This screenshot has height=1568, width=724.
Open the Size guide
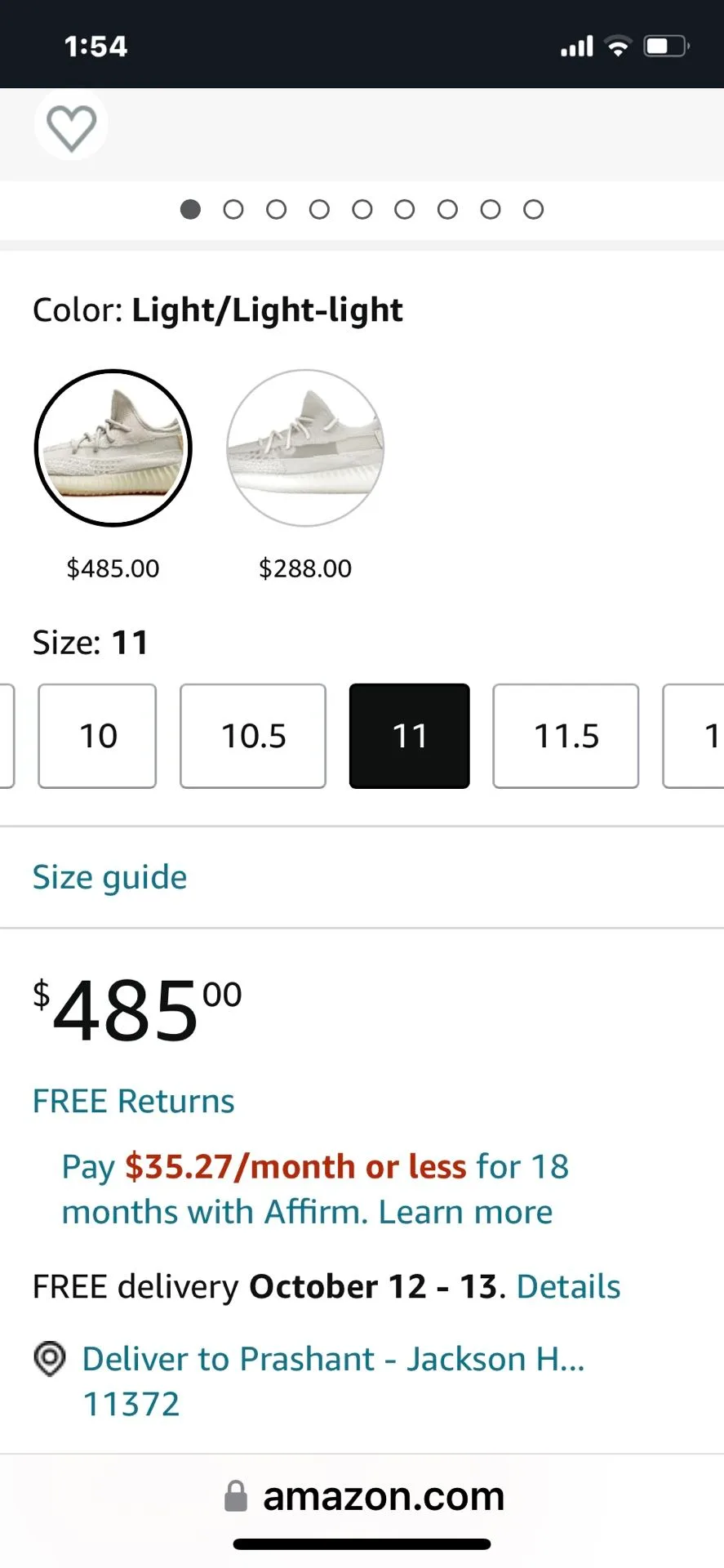point(109,876)
